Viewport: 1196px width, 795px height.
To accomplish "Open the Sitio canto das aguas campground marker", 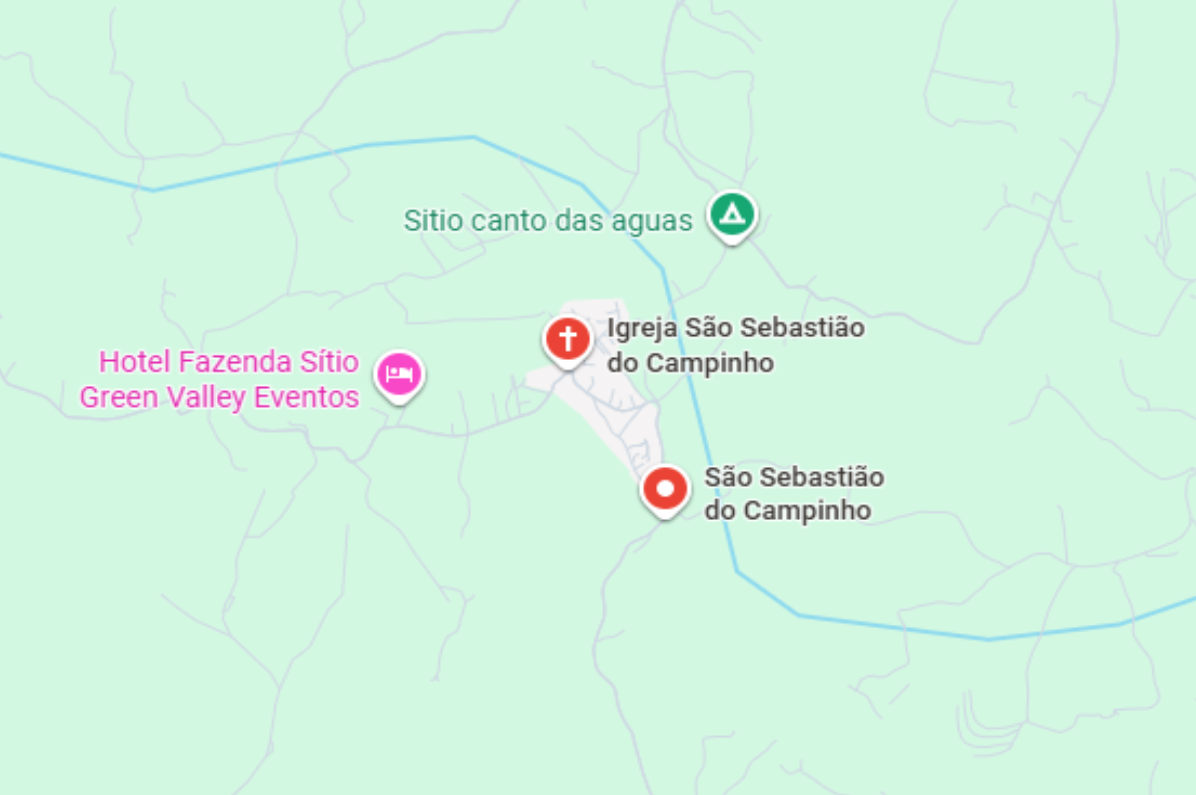I will 732,214.
